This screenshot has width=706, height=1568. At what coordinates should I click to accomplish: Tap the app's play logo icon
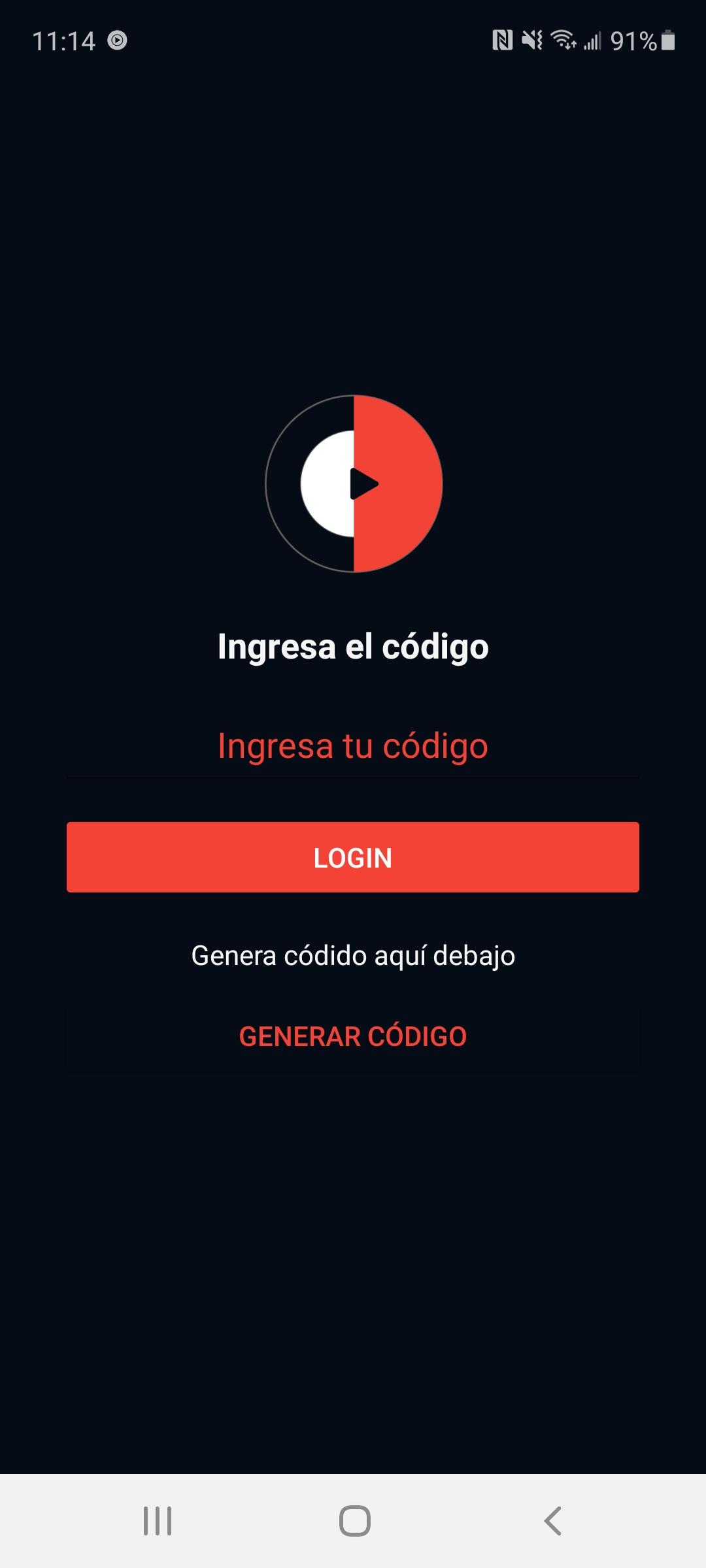click(353, 483)
